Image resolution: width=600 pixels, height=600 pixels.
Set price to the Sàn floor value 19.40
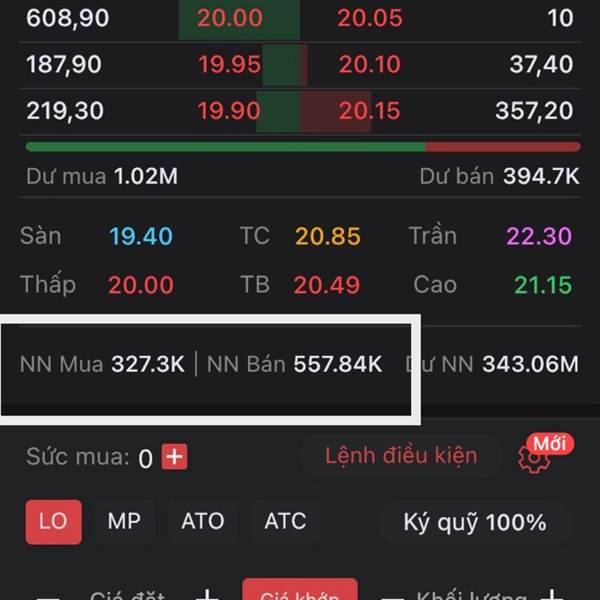[141, 237]
